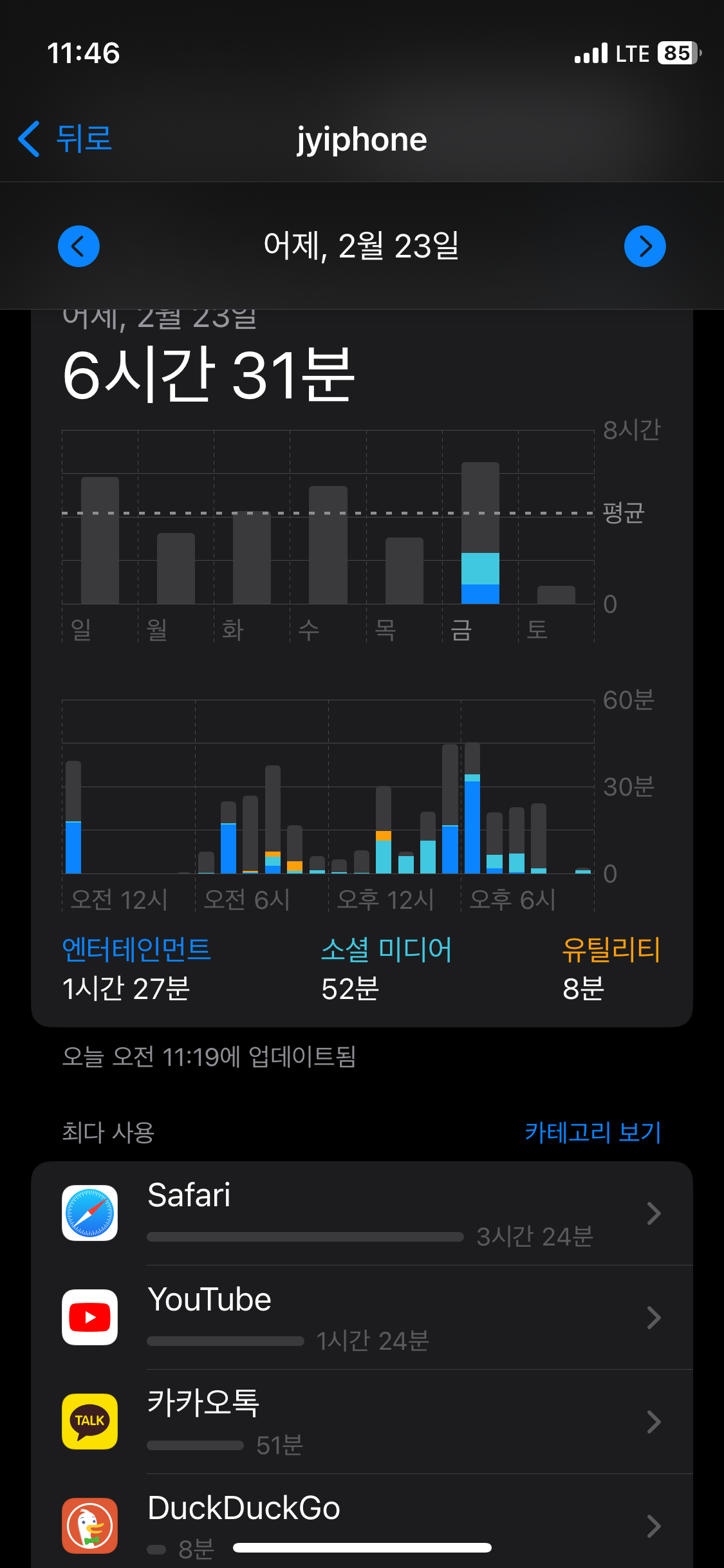Image resolution: width=724 pixels, height=1568 pixels.
Task: Open DuckDuckGo usage details
Action: [x=362, y=1523]
